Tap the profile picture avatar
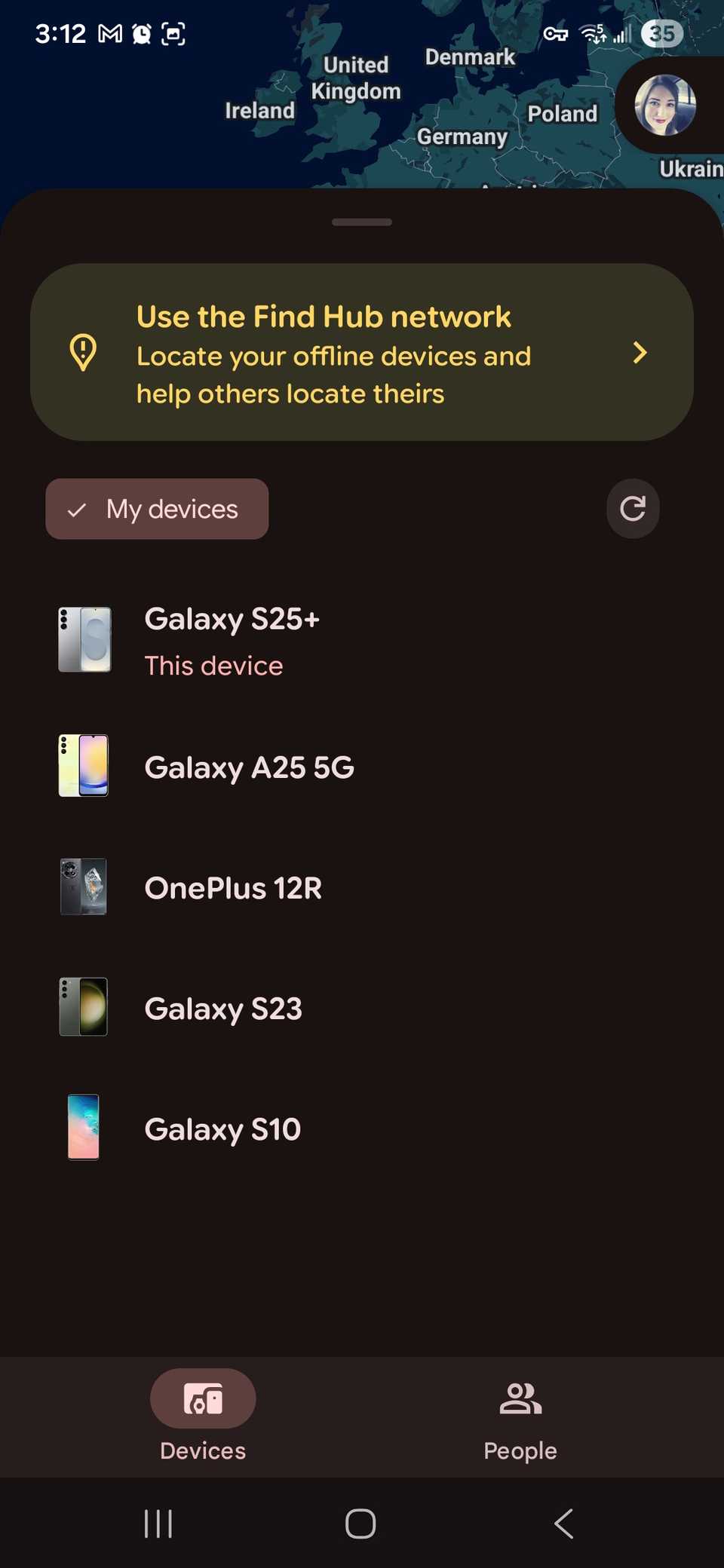724x1568 pixels. tap(667, 106)
